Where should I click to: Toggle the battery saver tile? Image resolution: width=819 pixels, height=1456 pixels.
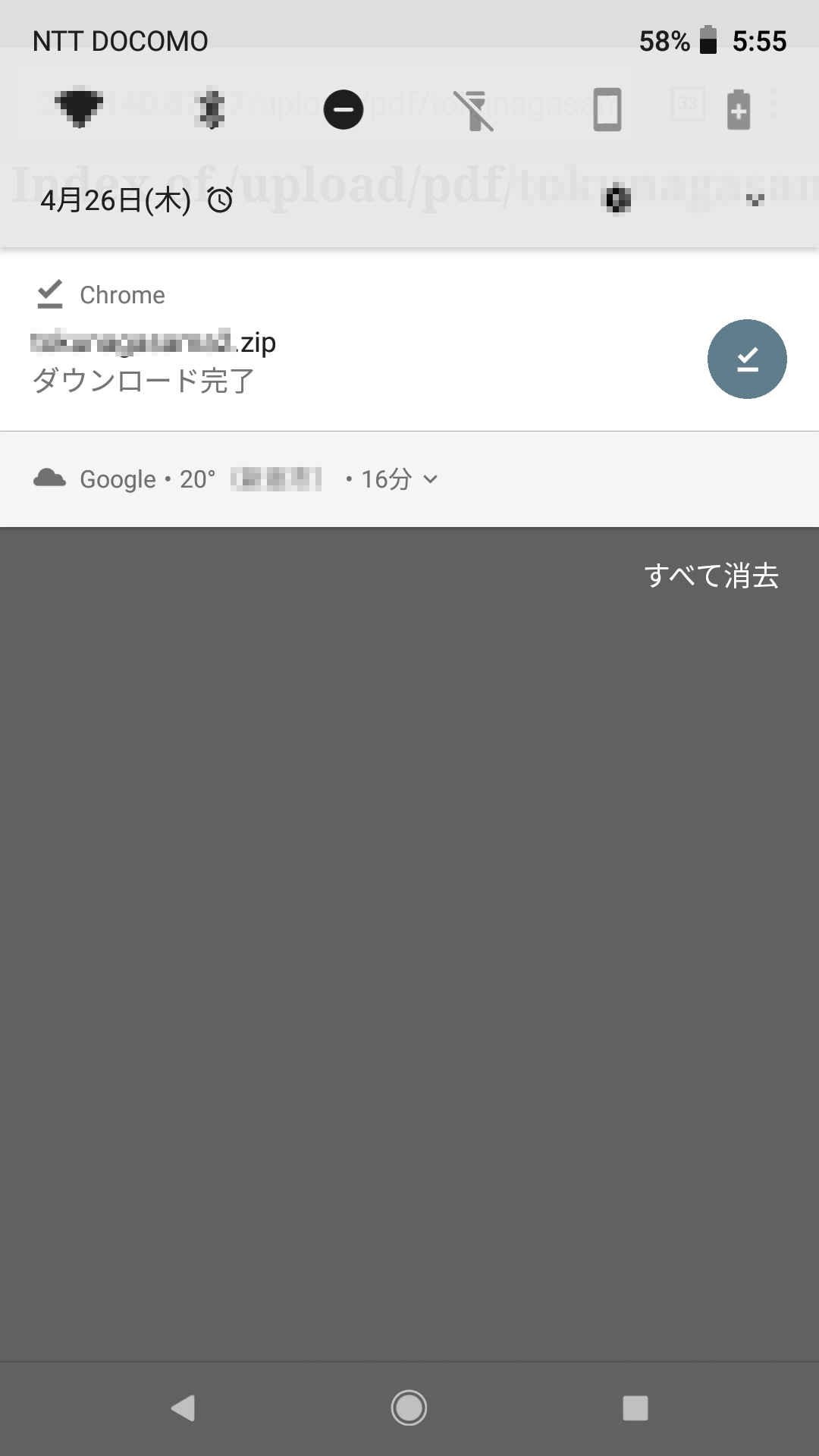coord(739,110)
